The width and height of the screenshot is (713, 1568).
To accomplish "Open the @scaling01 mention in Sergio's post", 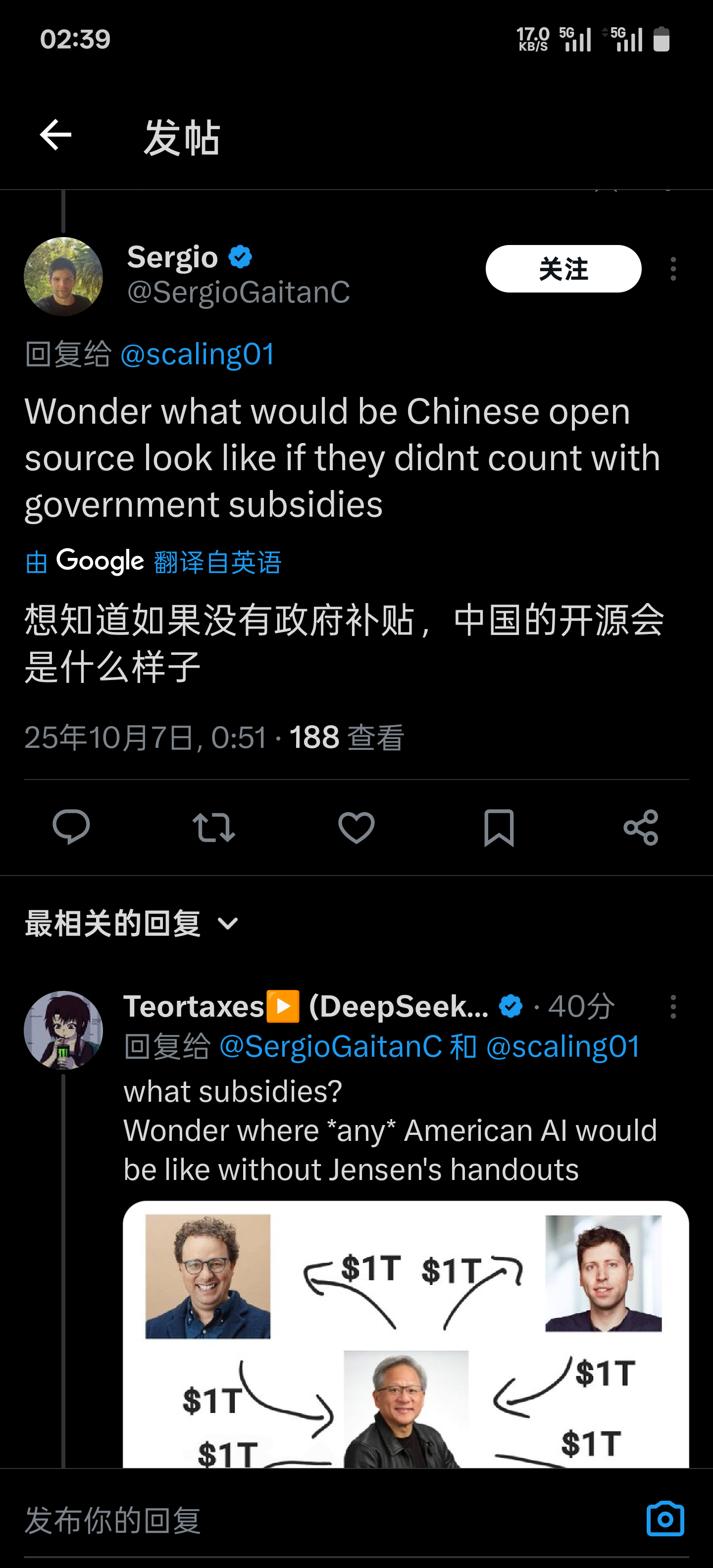I will tap(198, 354).
